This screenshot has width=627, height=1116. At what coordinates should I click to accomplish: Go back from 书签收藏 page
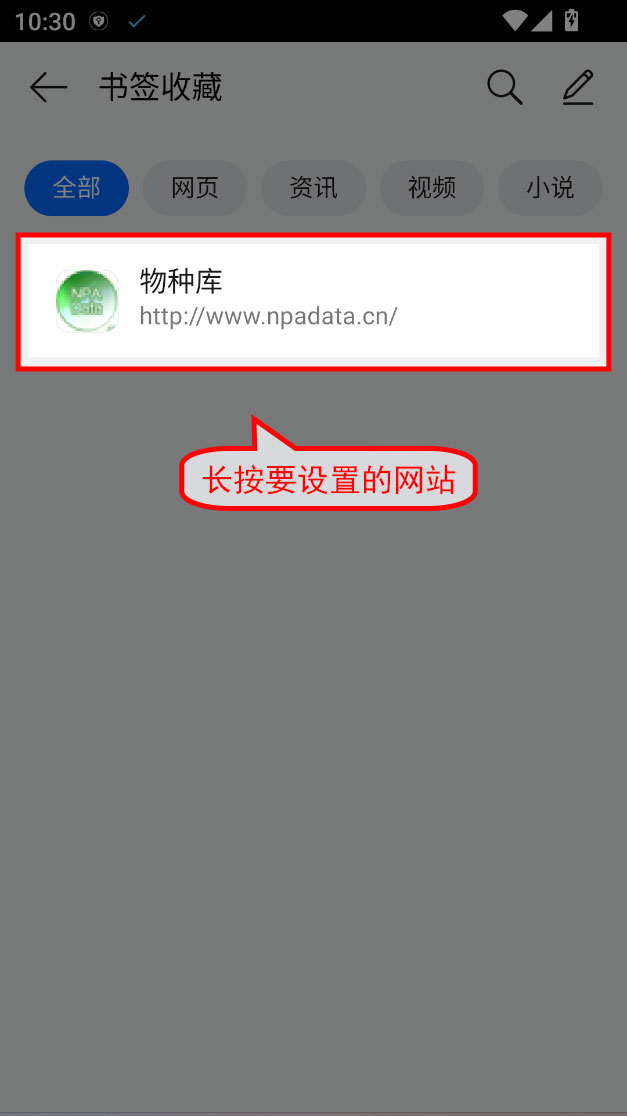(48, 88)
